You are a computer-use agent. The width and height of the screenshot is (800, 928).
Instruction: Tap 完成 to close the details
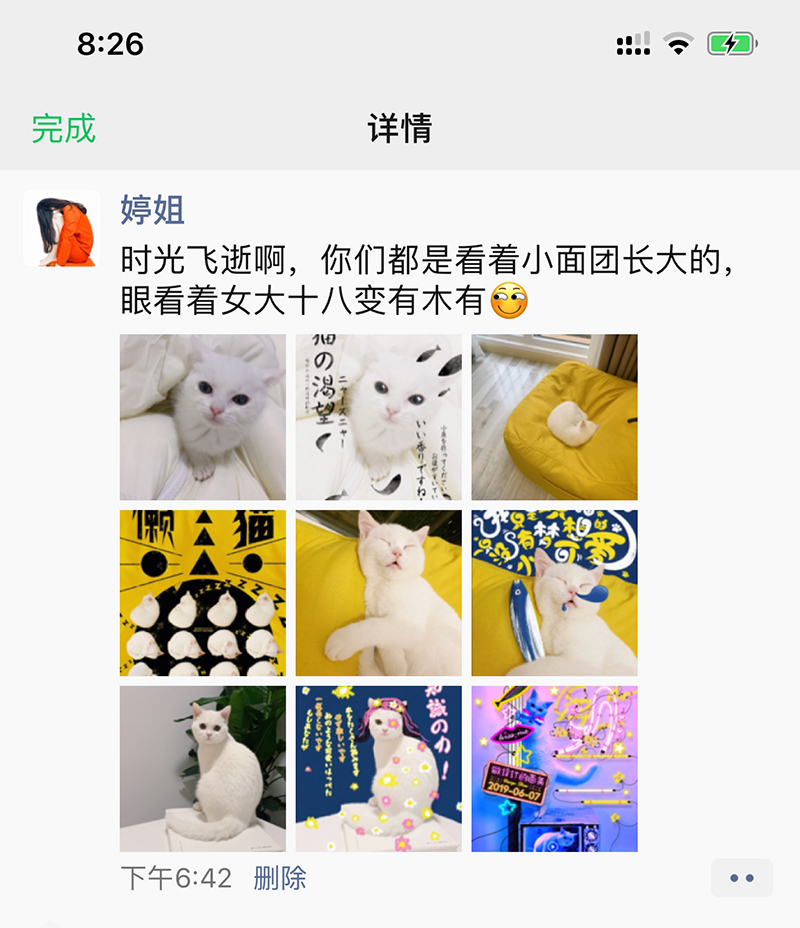[63, 129]
